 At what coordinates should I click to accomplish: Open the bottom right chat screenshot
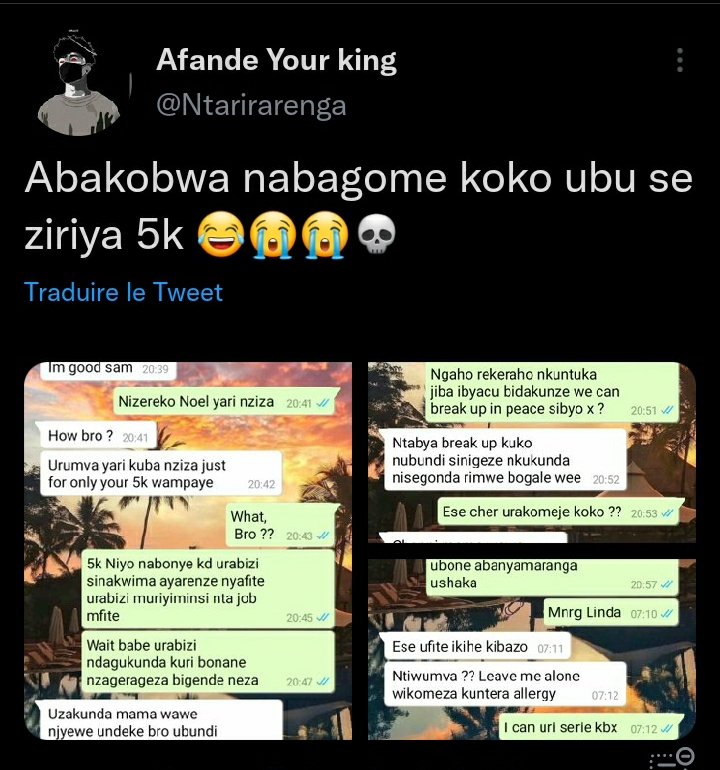coord(532,649)
